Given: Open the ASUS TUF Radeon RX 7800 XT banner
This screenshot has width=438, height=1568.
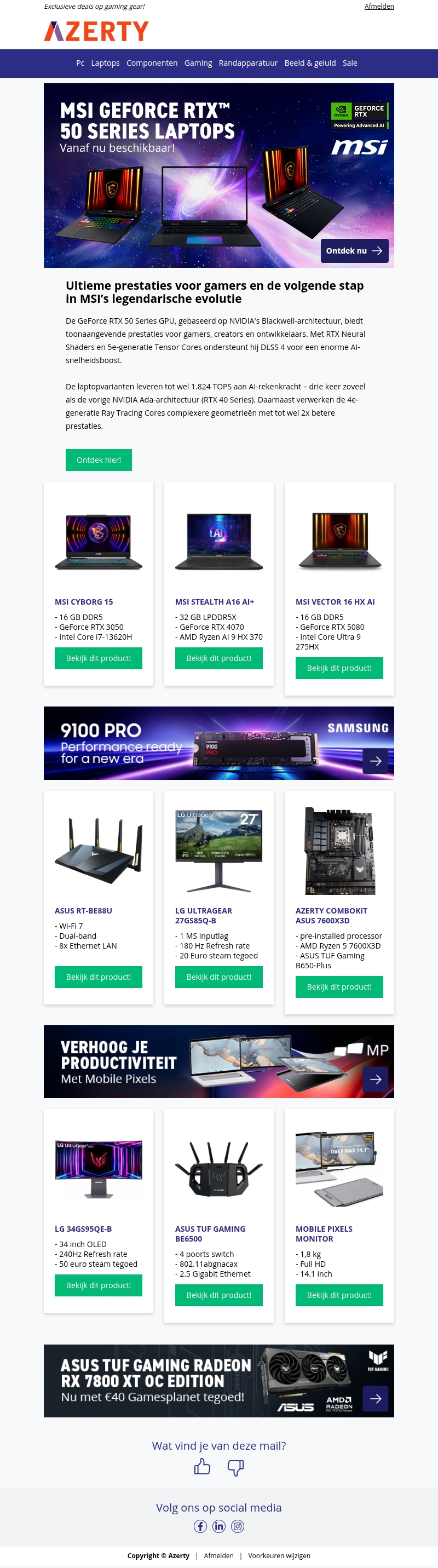Looking at the screenshot, I should [x=219, y=1380].
